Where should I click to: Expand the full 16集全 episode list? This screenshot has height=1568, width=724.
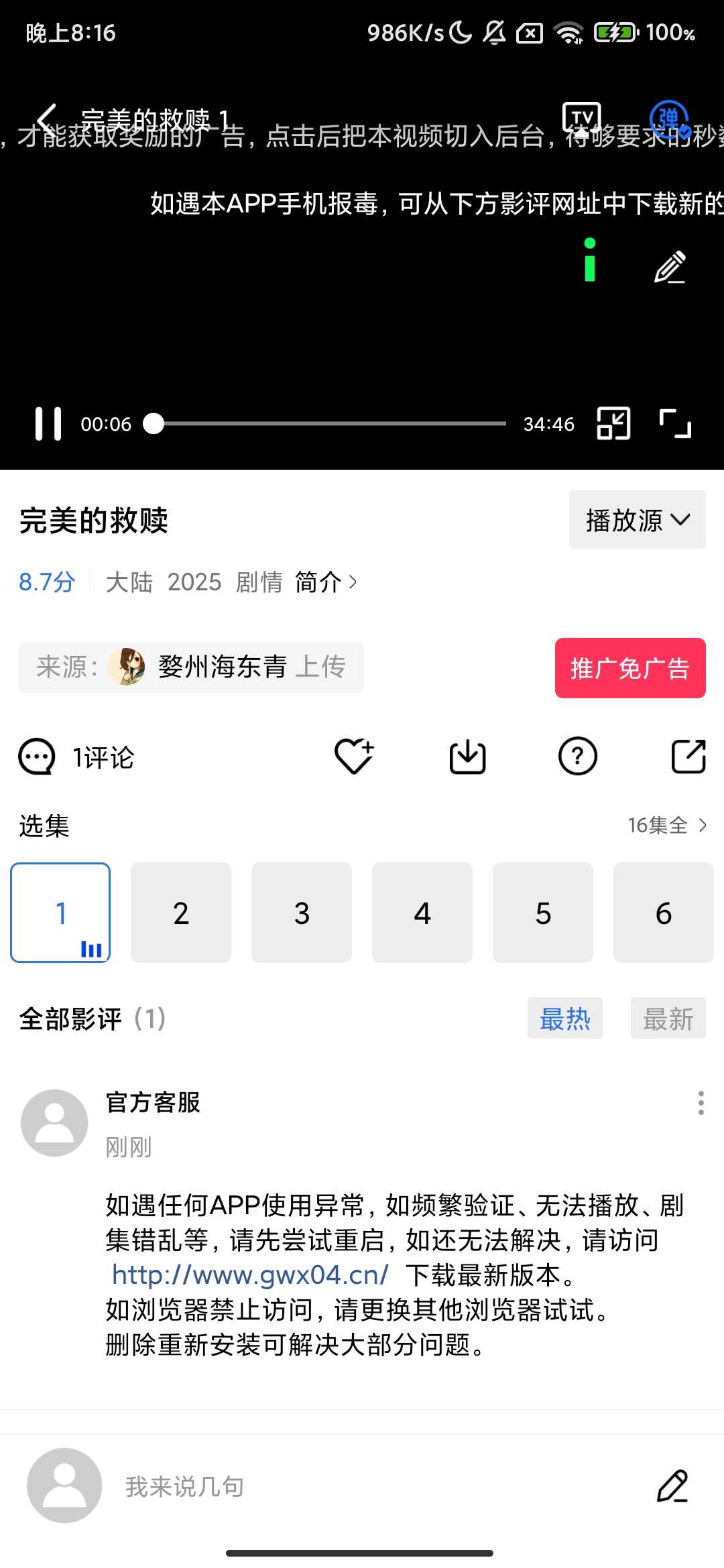[667, 826]
